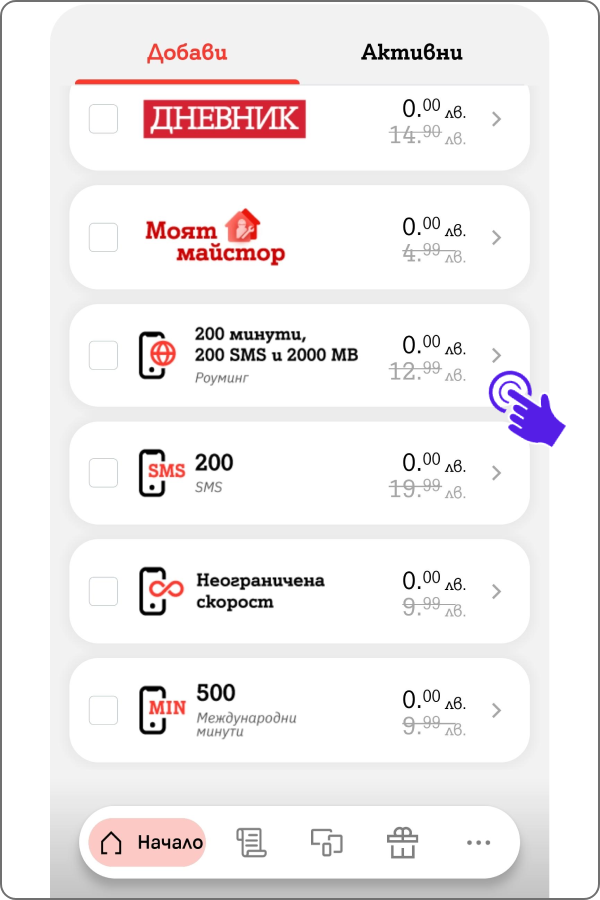Open the bills document icon in navigation
The height and width of the screenshot is (900, 600).
(x=250, y=843)
